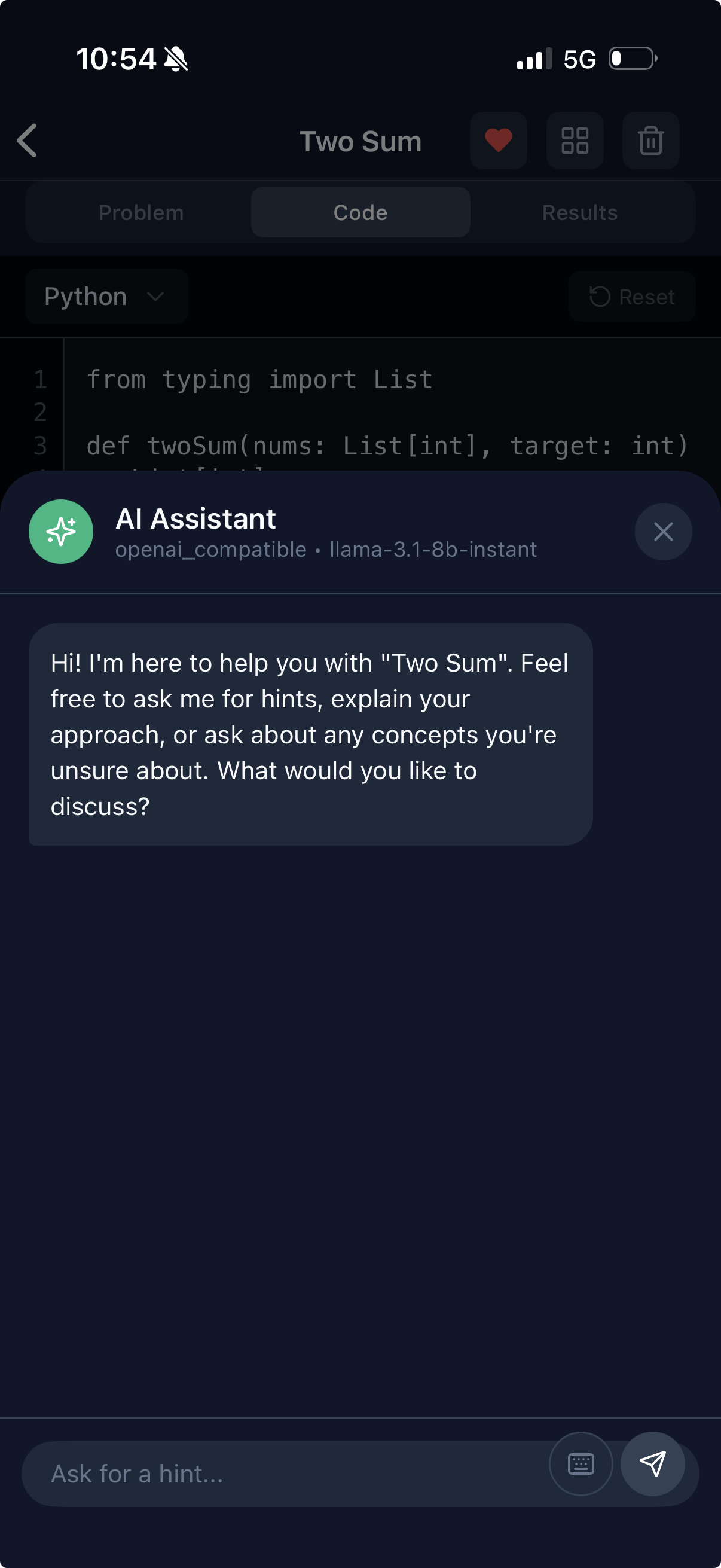Switch to the Problem tab
The height and width of the screenshot is (1568, 721).
tap(140, 212)
